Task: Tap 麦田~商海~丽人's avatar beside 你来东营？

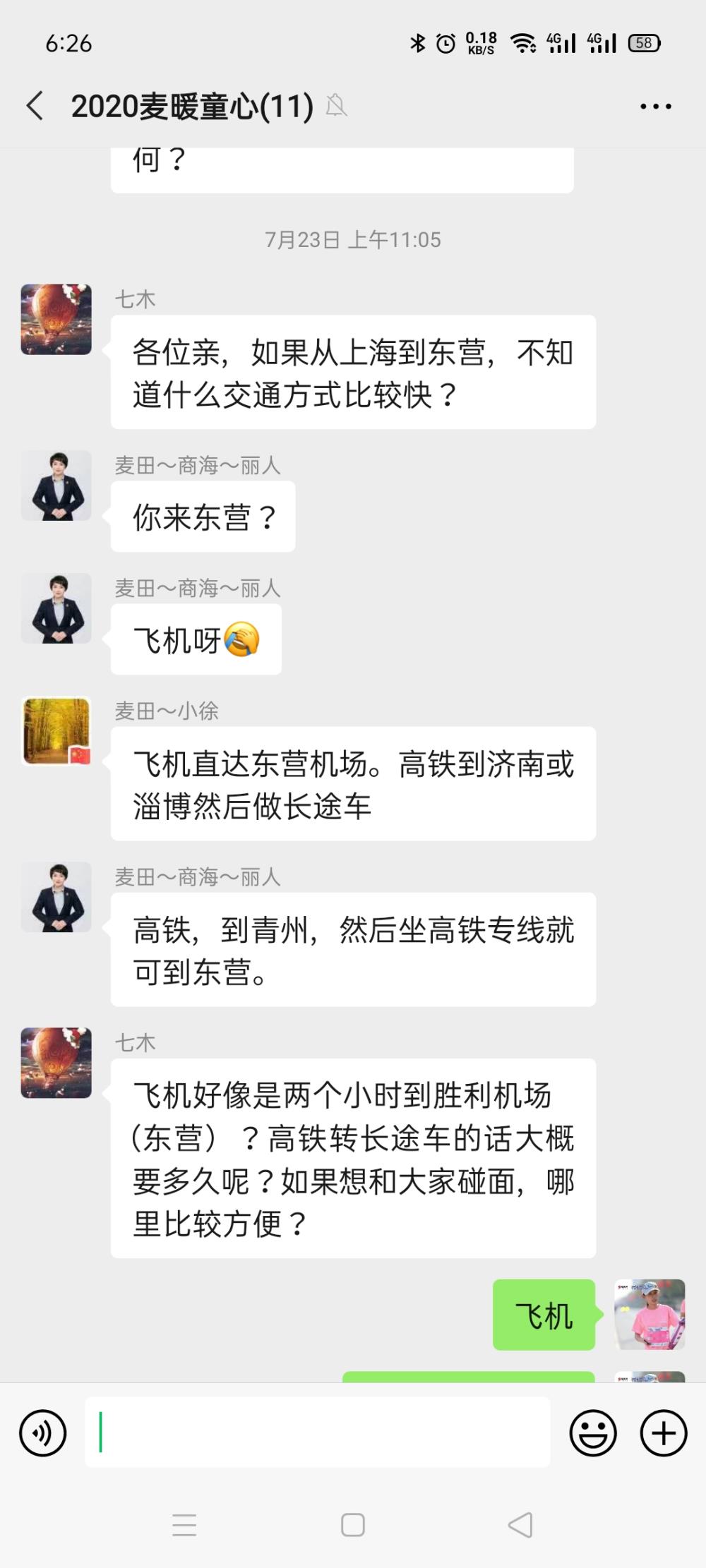Action: pyautogui.click(x=56, y=486)
